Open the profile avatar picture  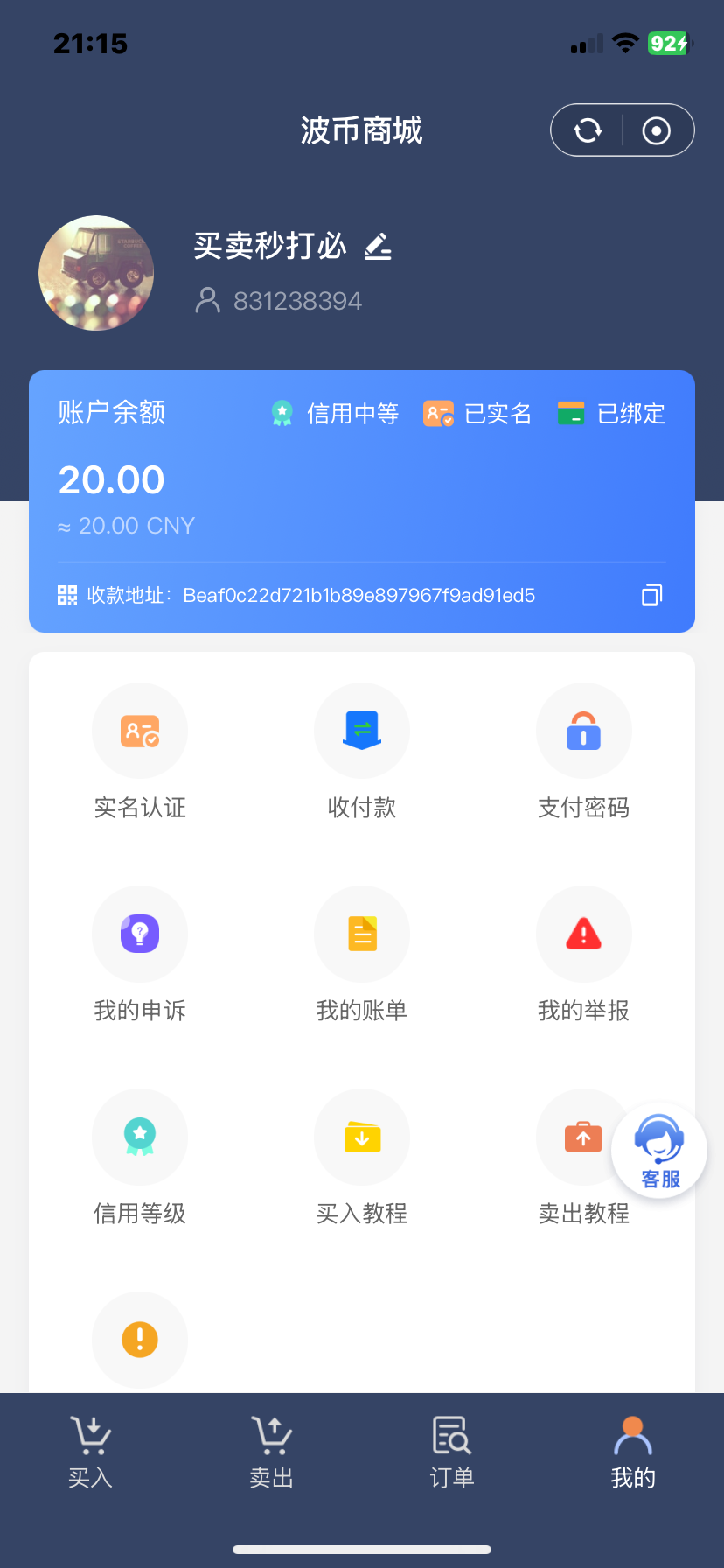[x=96, y=273]
